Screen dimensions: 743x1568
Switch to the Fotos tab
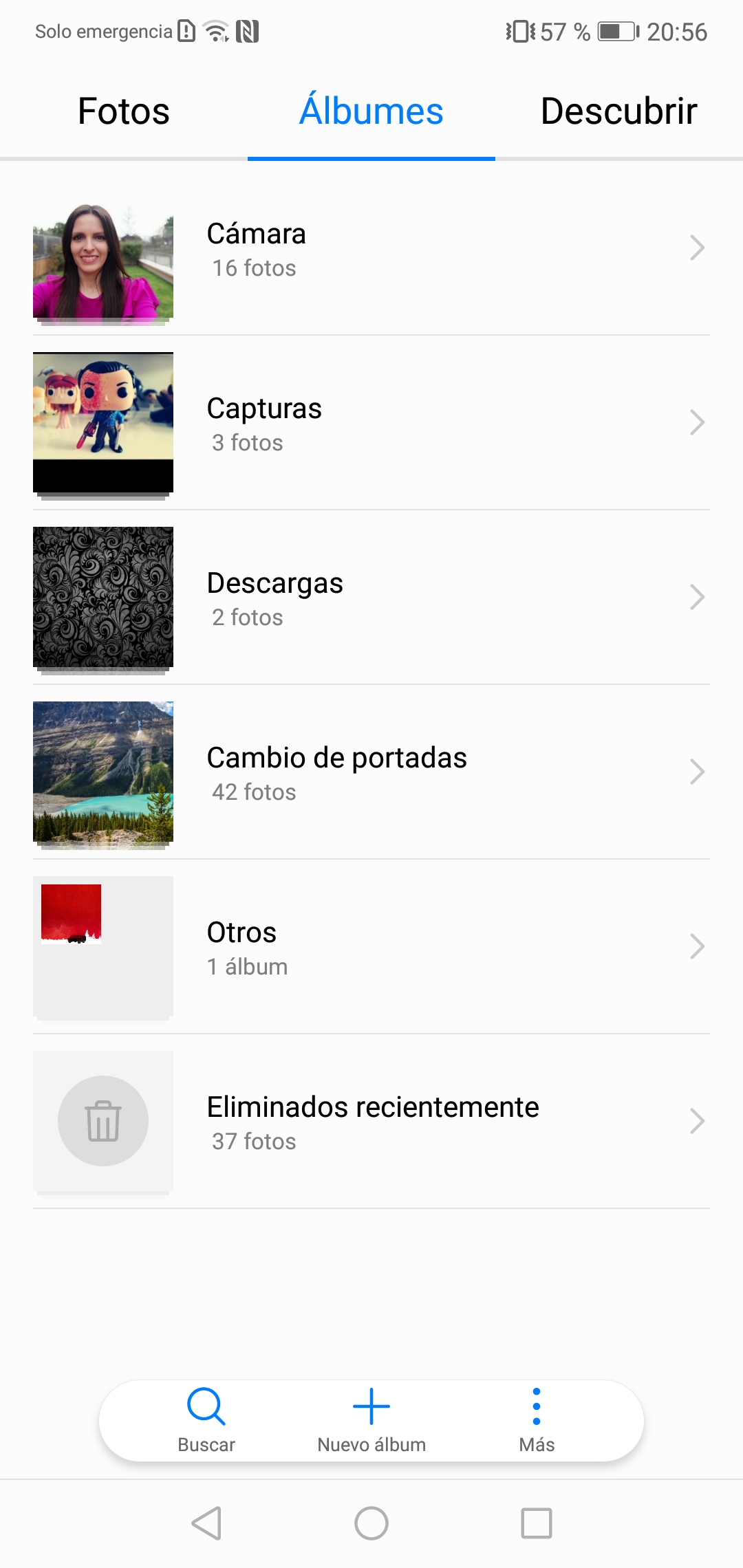point(124,111)
